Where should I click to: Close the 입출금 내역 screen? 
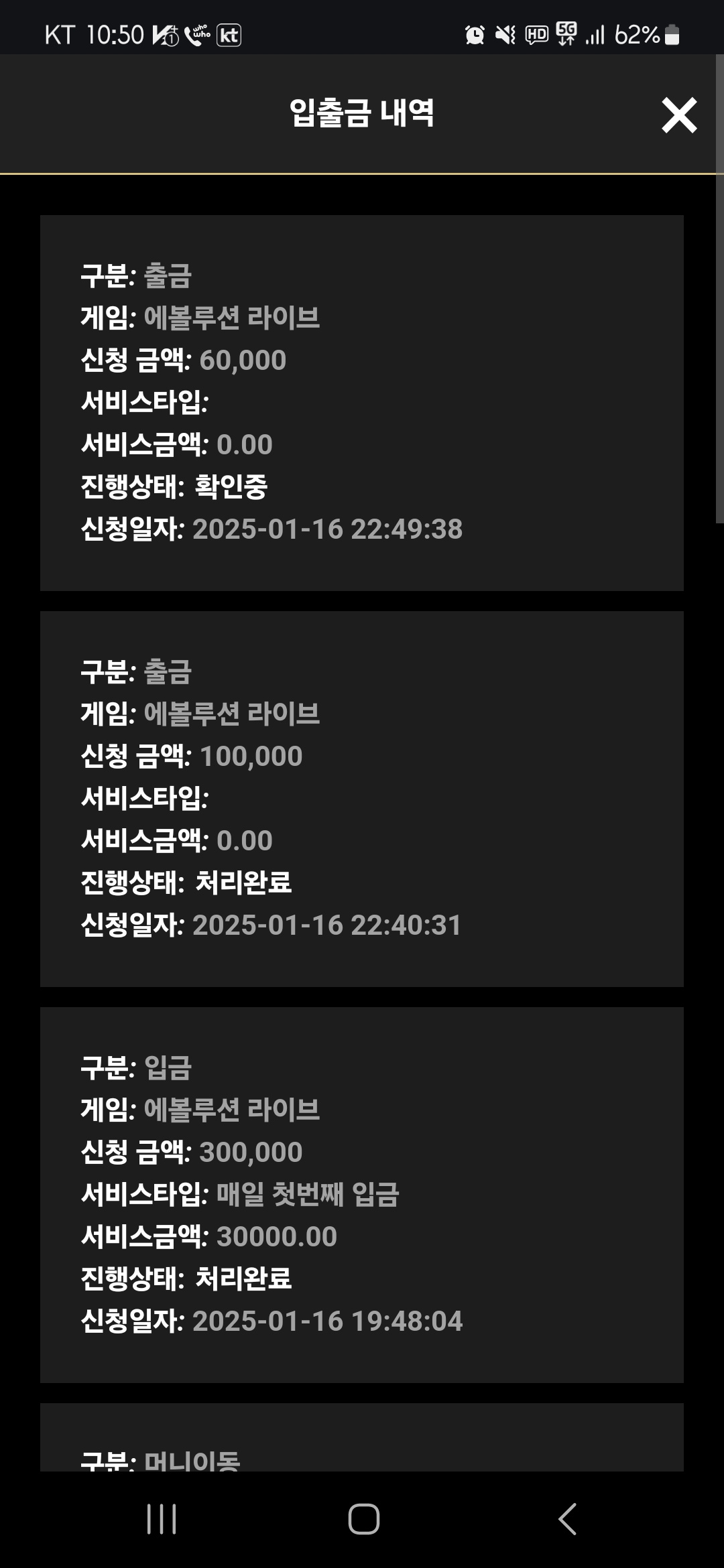click(x=679, y=115)
